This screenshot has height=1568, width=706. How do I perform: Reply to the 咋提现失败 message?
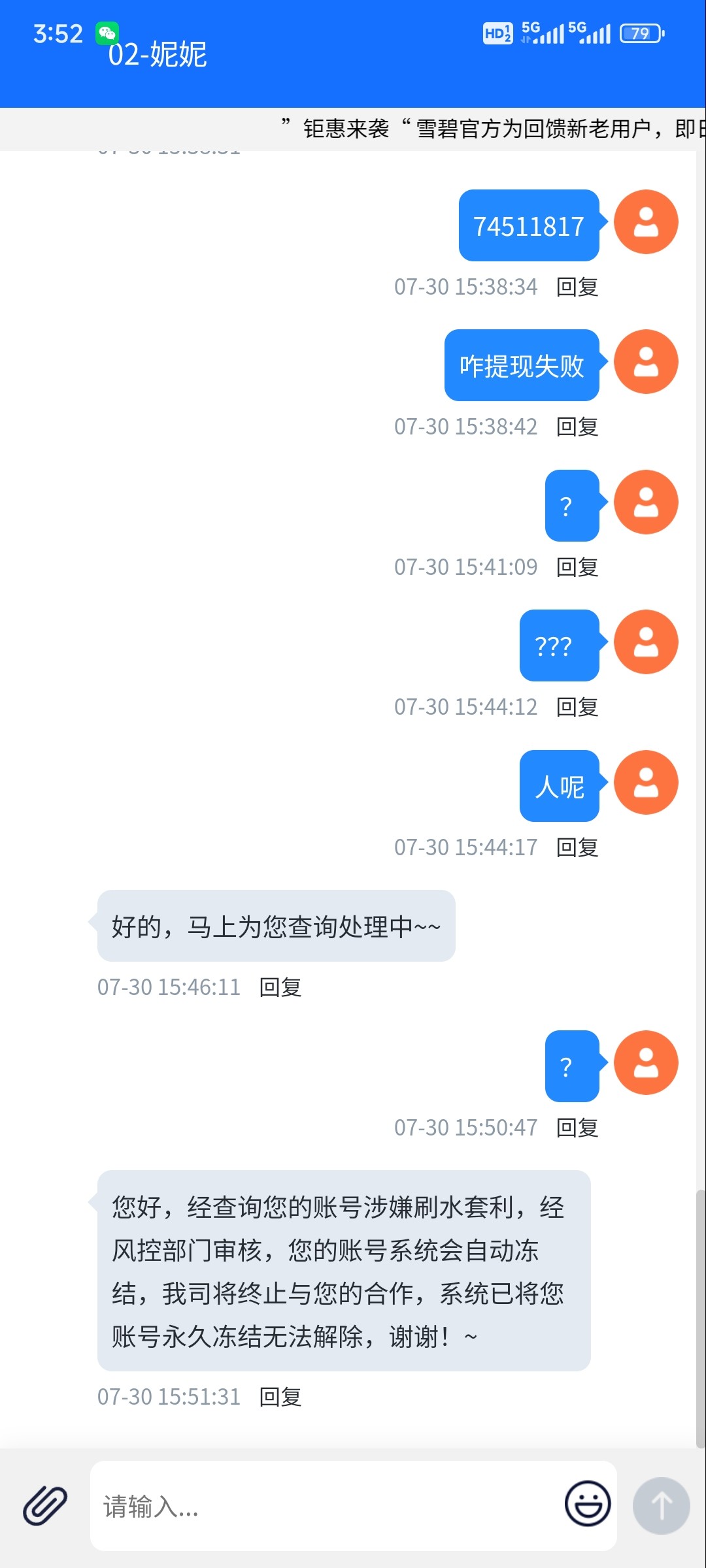click(577, 427)
